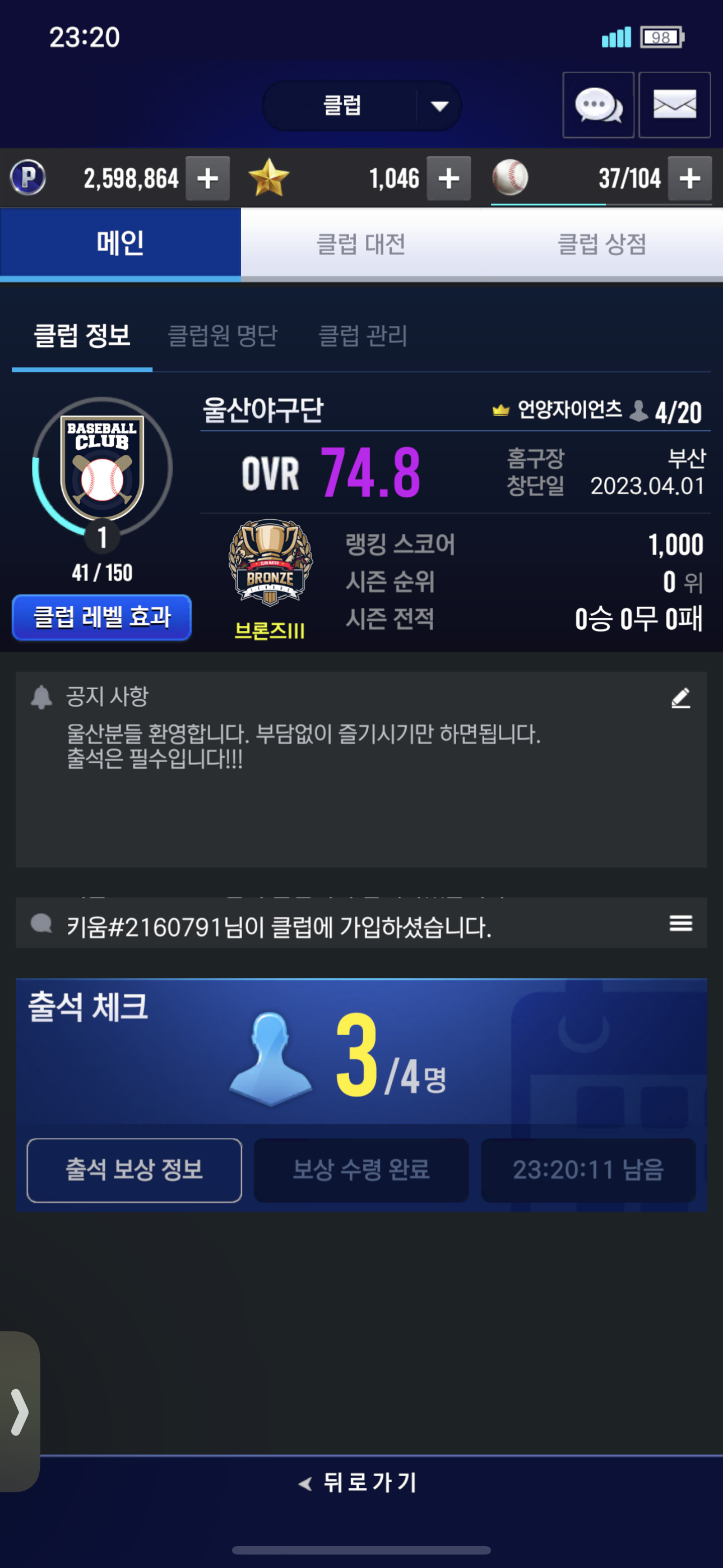View 클럽 레벨 효과

pyautogui.click(x=101, y=617)
